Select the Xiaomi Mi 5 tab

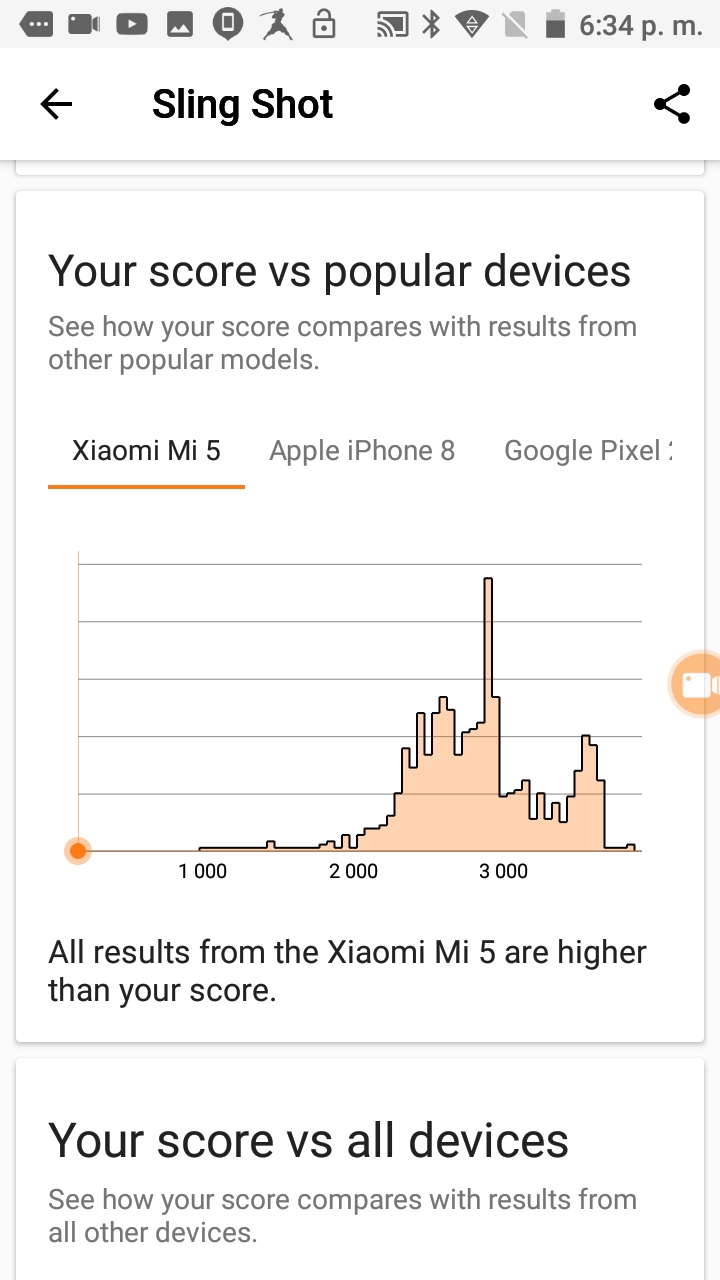(146, 451)
